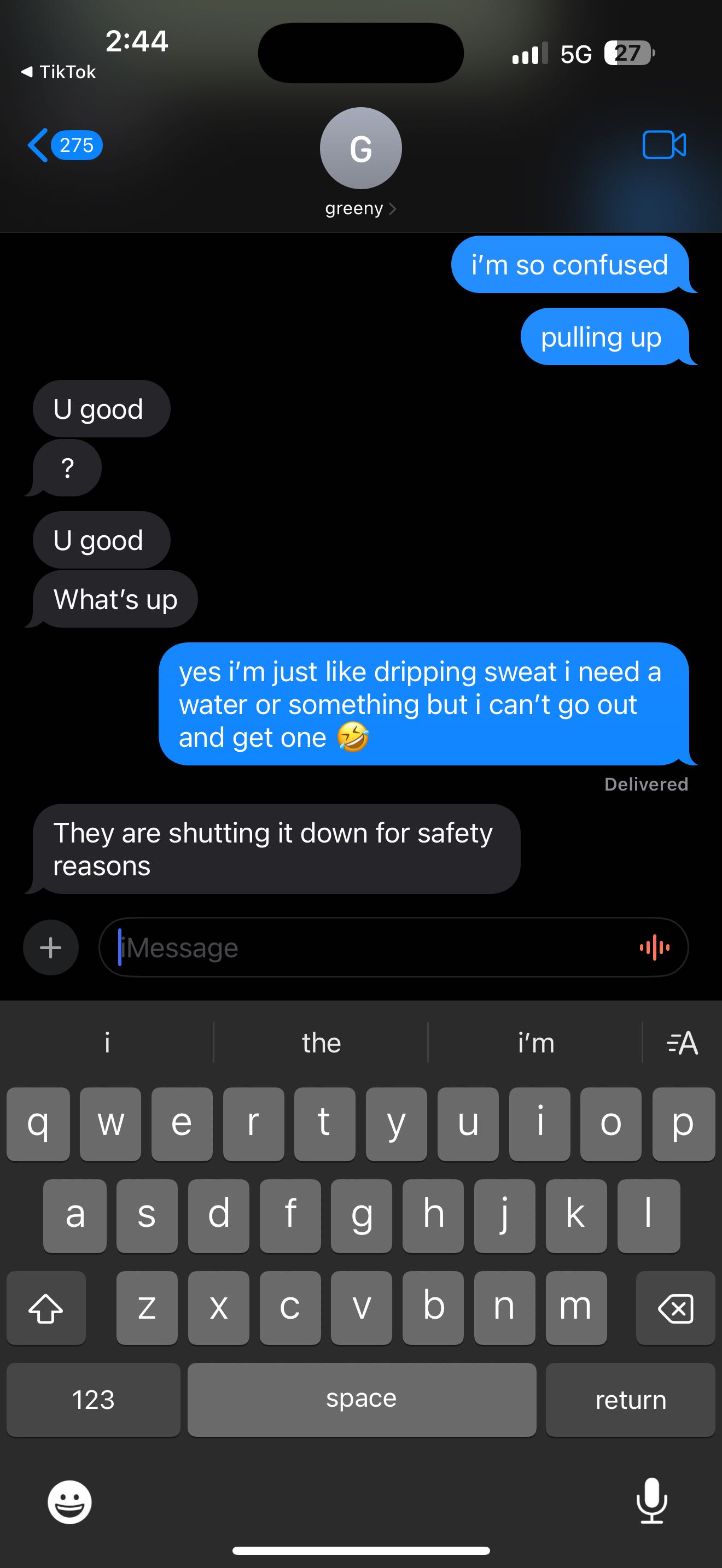The height and width of the screenshot is (1568, 722).
Task: Tap the shift key
Action: 46,1307
